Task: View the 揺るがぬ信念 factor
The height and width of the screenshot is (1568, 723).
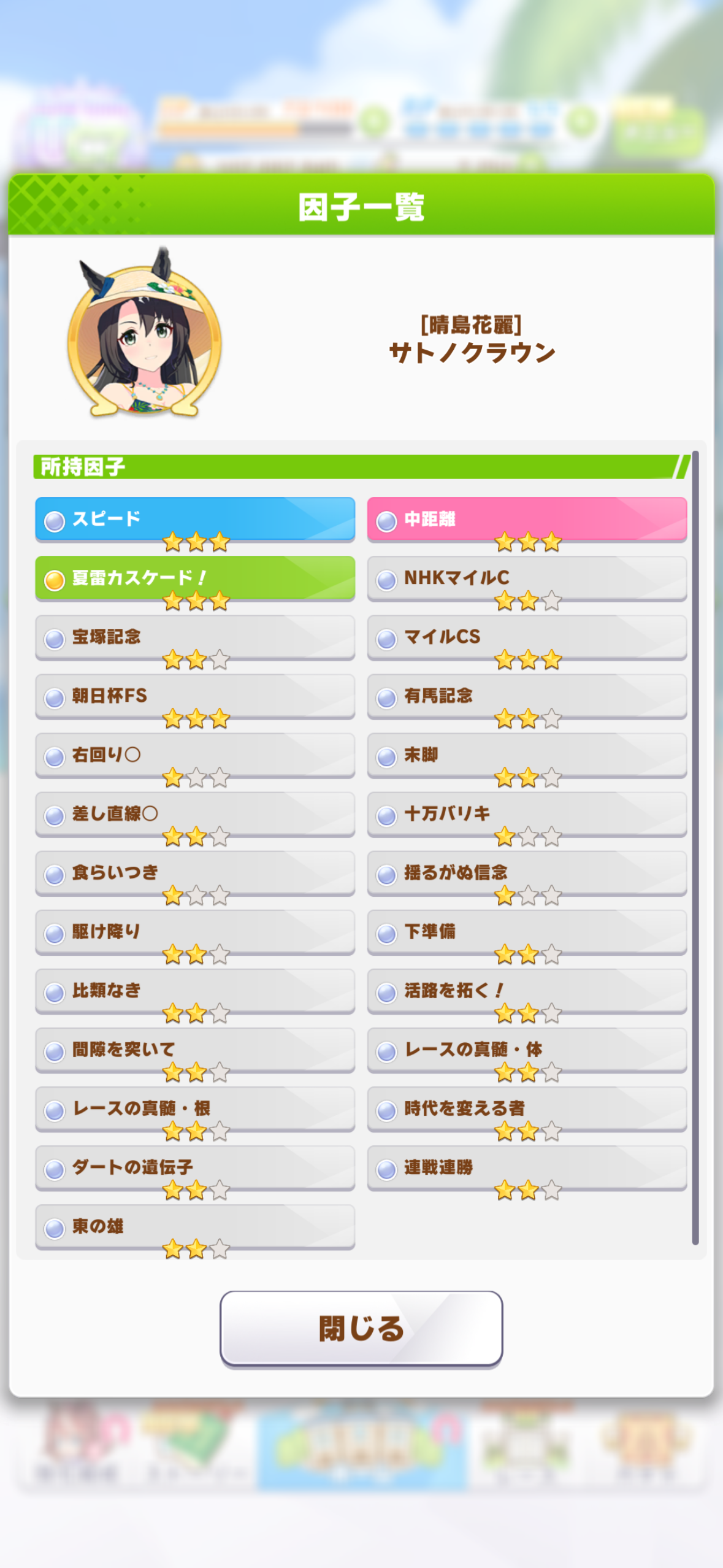Action: [527, 872]
